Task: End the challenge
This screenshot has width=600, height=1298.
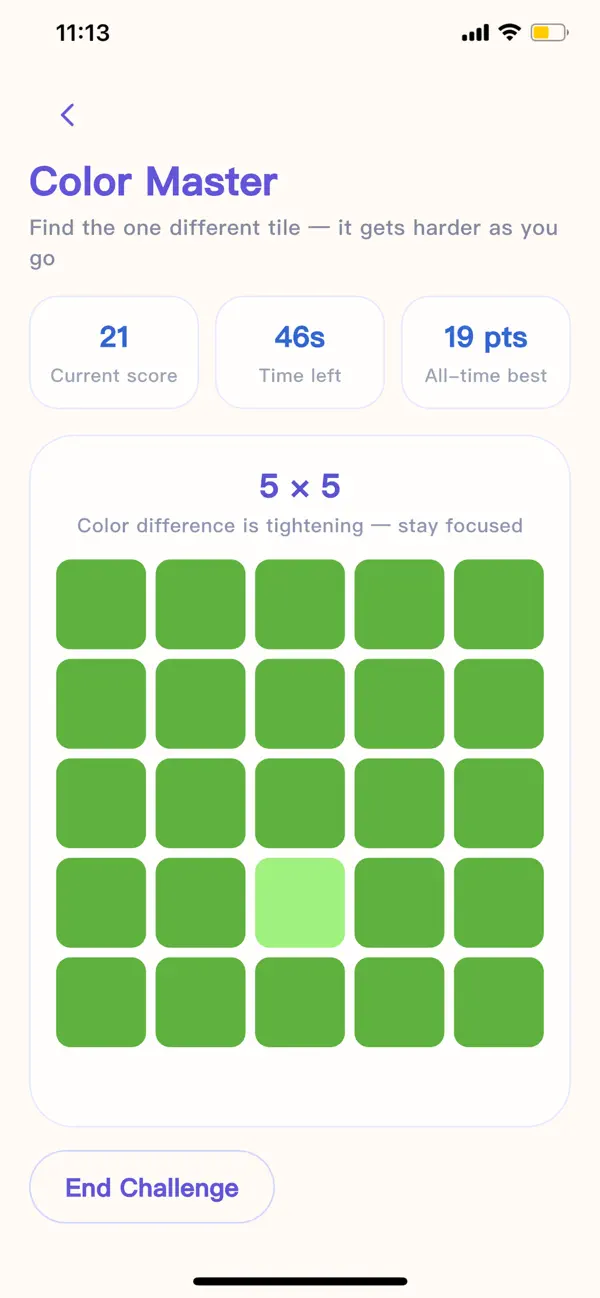Action: coord(152,1187)
